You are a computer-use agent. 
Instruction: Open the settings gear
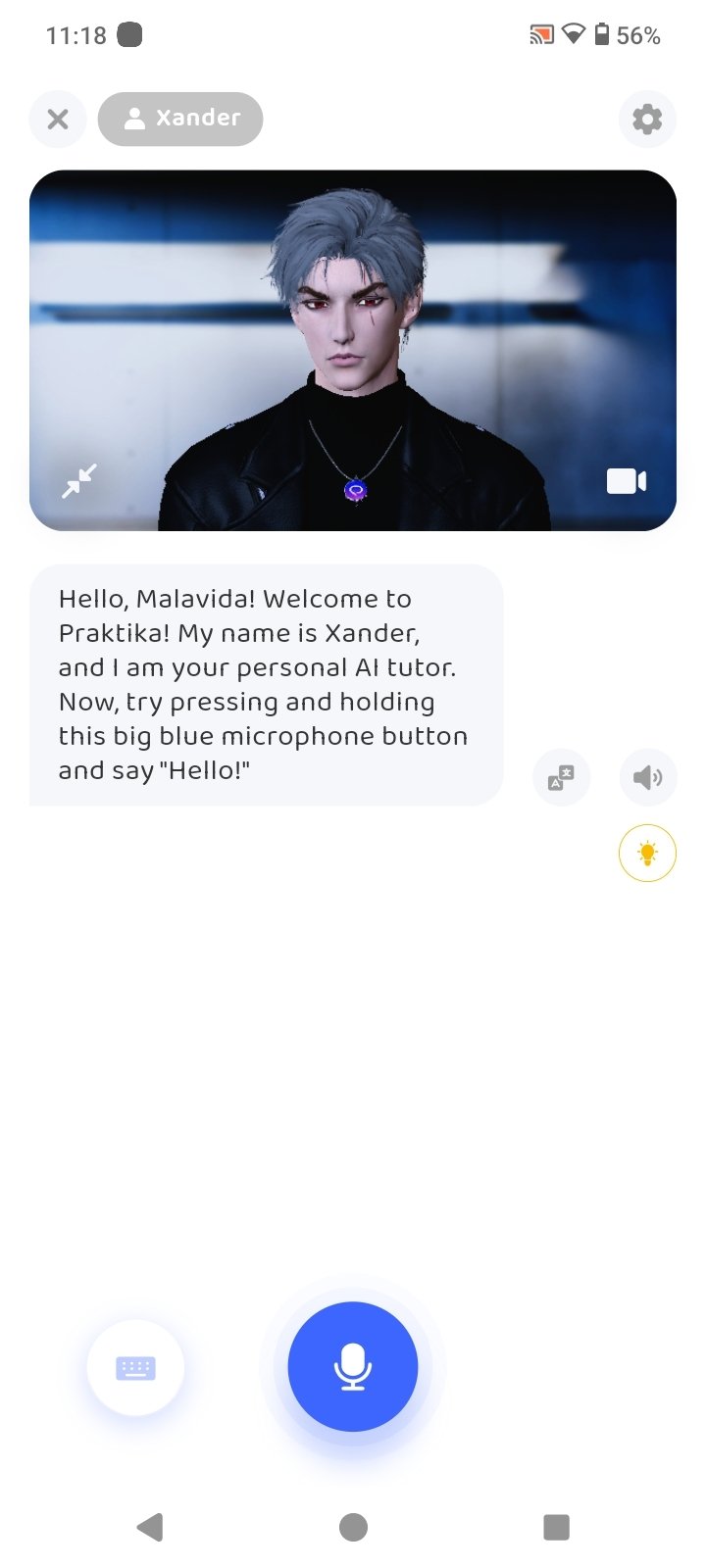(x=647, y=120)
